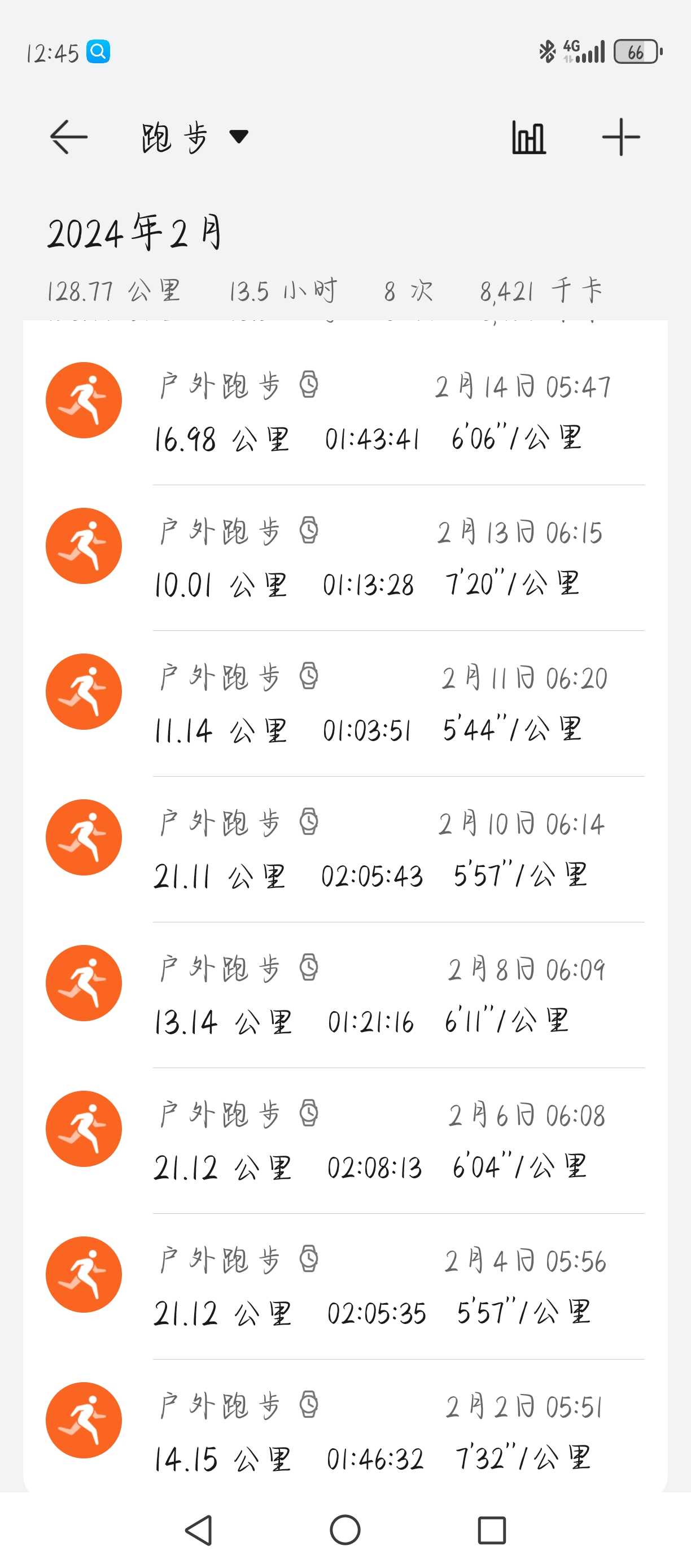
Task: View the 2月10日 21.11 公里 run
Action: [345, 849]
